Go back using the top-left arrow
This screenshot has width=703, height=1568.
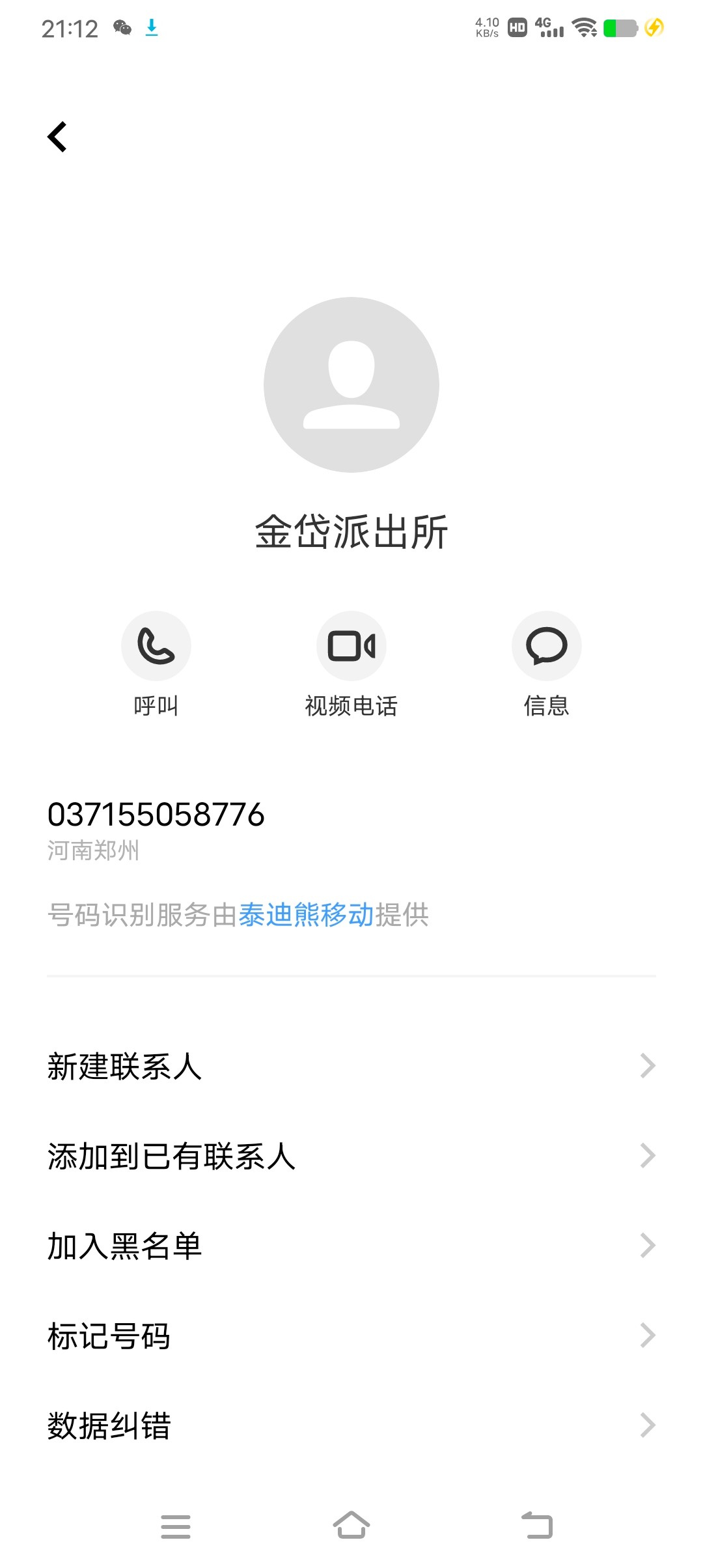[58, 137]
